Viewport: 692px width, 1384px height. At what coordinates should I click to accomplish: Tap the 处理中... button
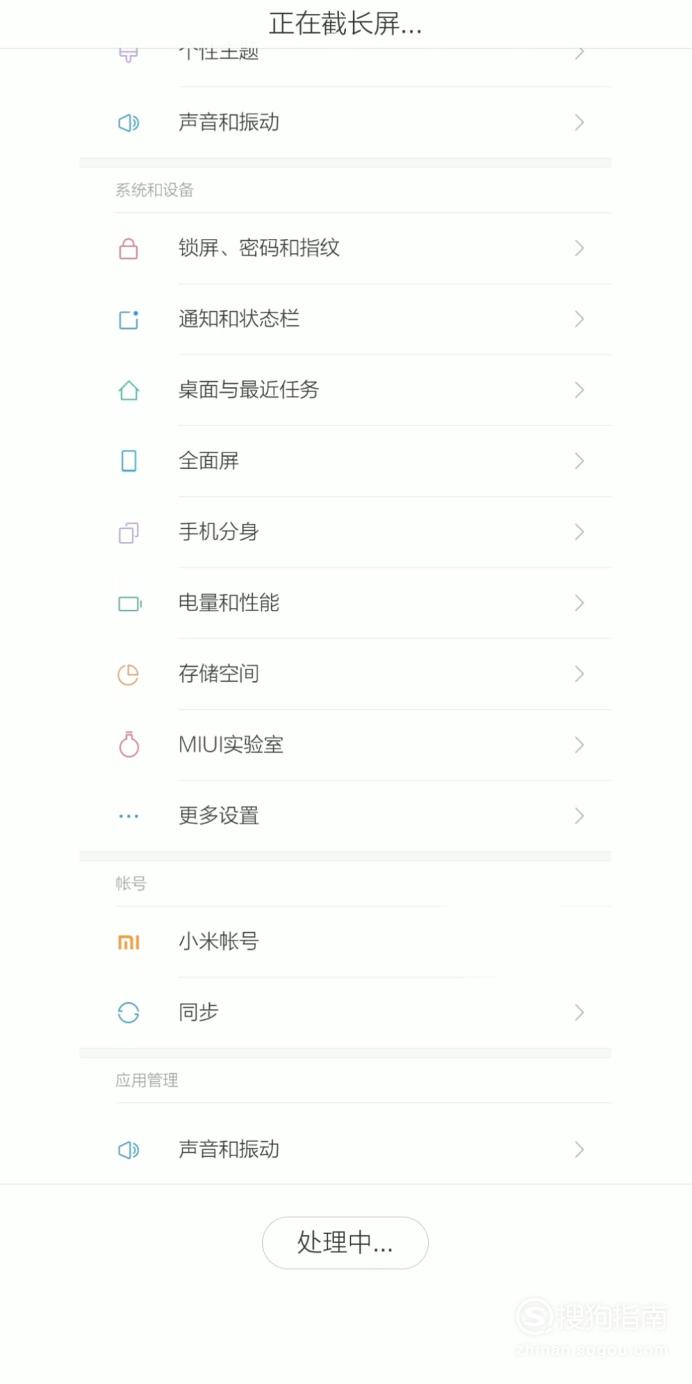(345, 1243)
